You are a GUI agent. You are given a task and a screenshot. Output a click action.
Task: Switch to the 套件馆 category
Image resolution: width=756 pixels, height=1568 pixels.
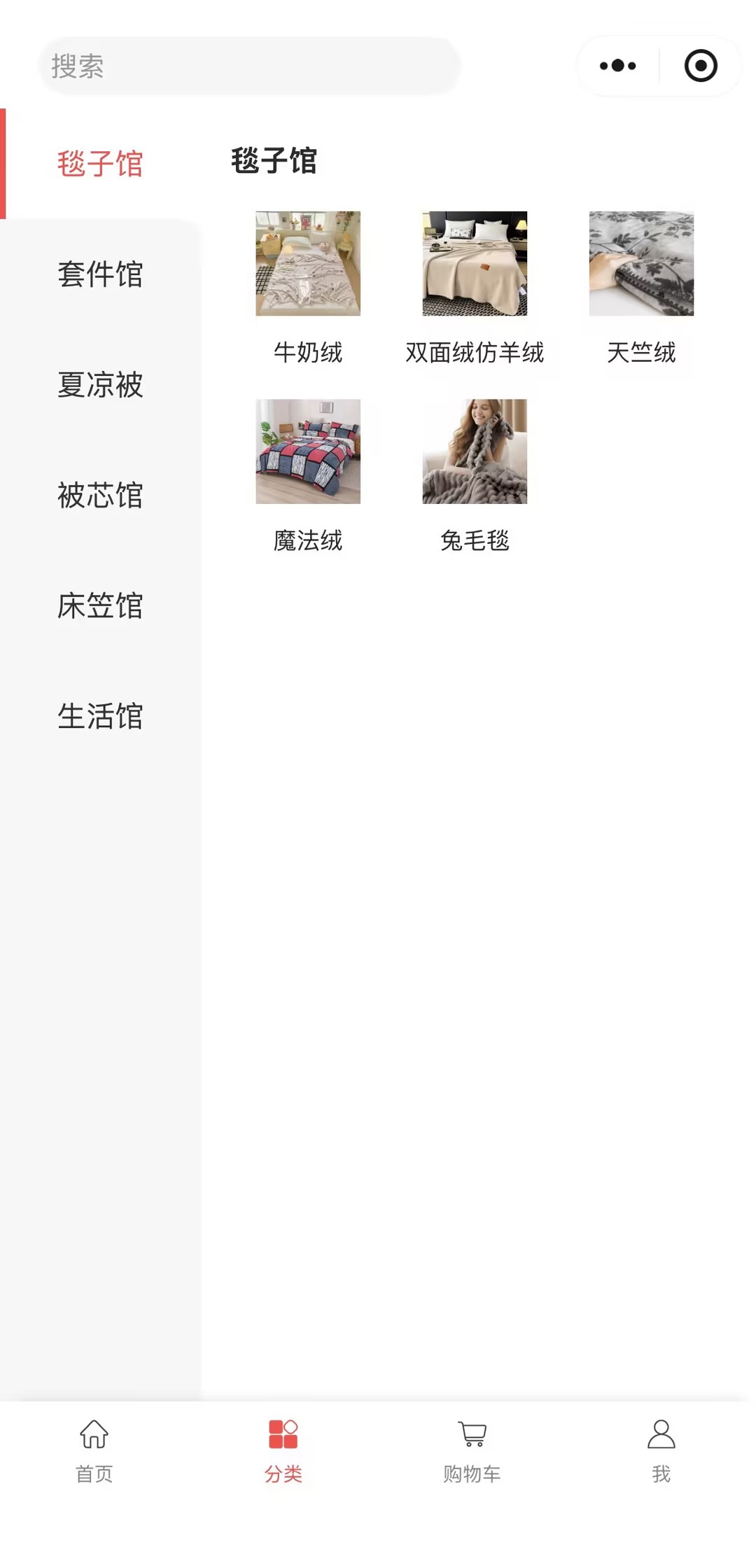coord(100,274)
